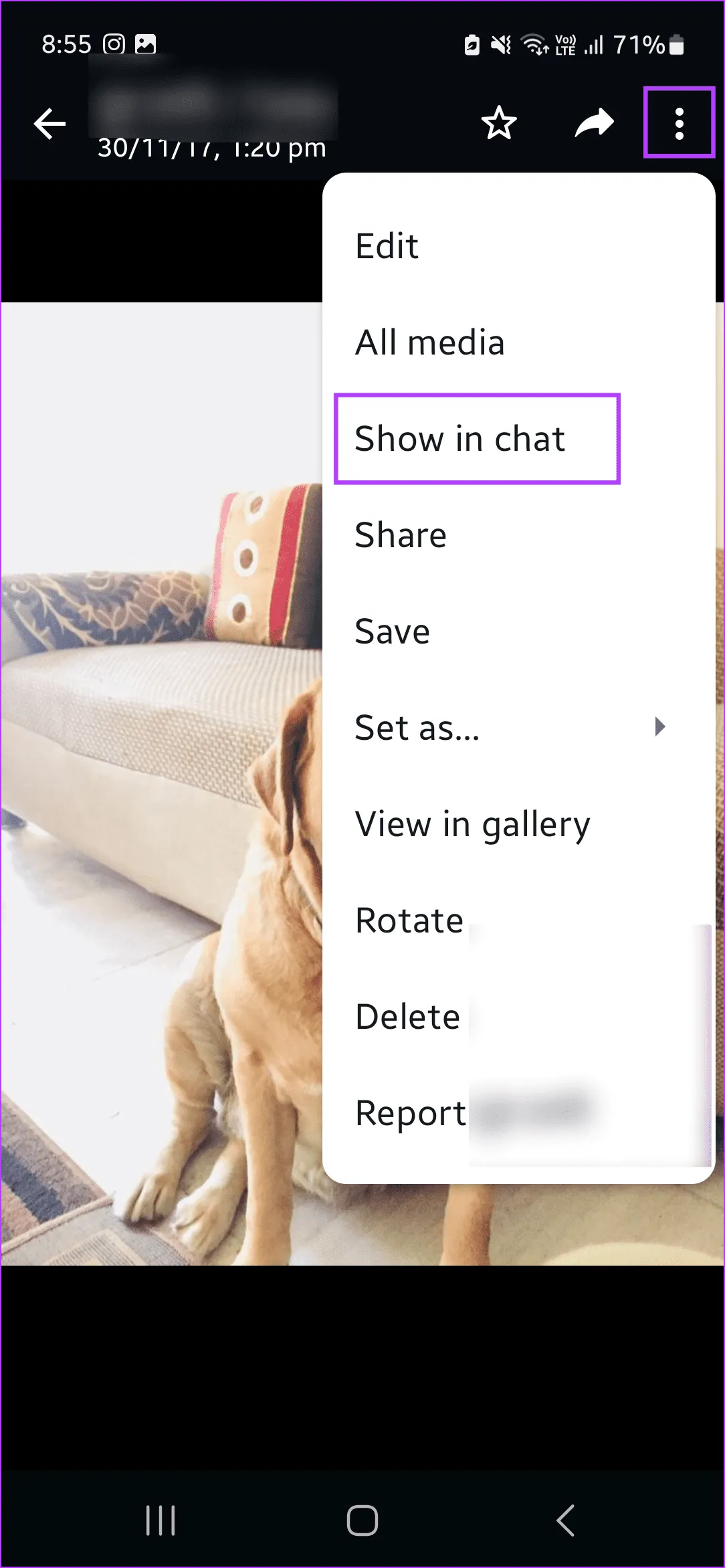Rotate the image
The height and width of the screenshot is (1568, 725).
[x=409, y=920]
